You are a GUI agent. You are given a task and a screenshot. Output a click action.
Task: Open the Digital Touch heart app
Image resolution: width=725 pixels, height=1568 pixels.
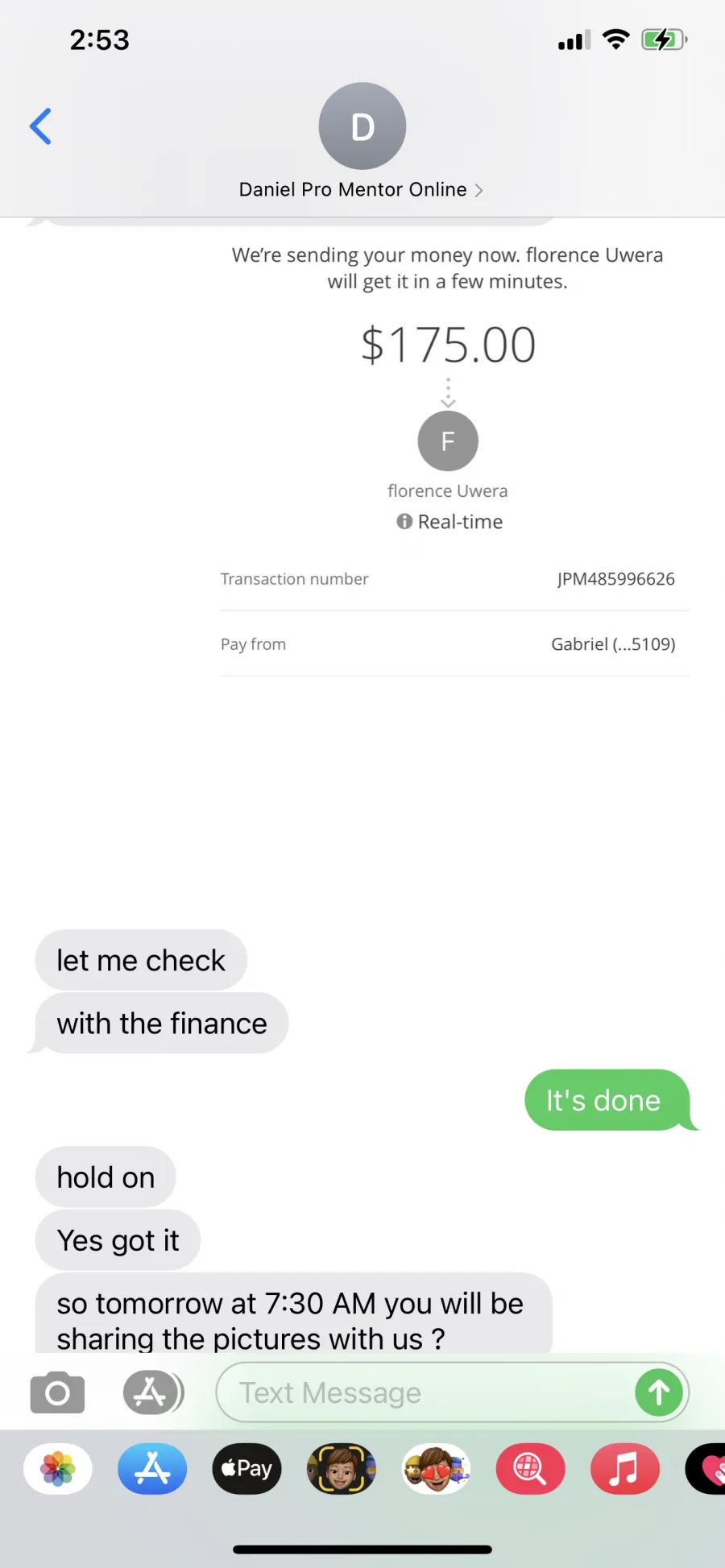[x=706, y=1469]
